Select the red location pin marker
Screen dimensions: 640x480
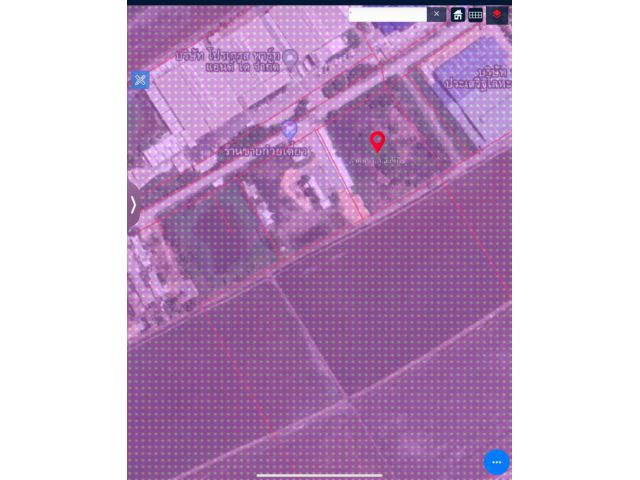pos(377,142)
